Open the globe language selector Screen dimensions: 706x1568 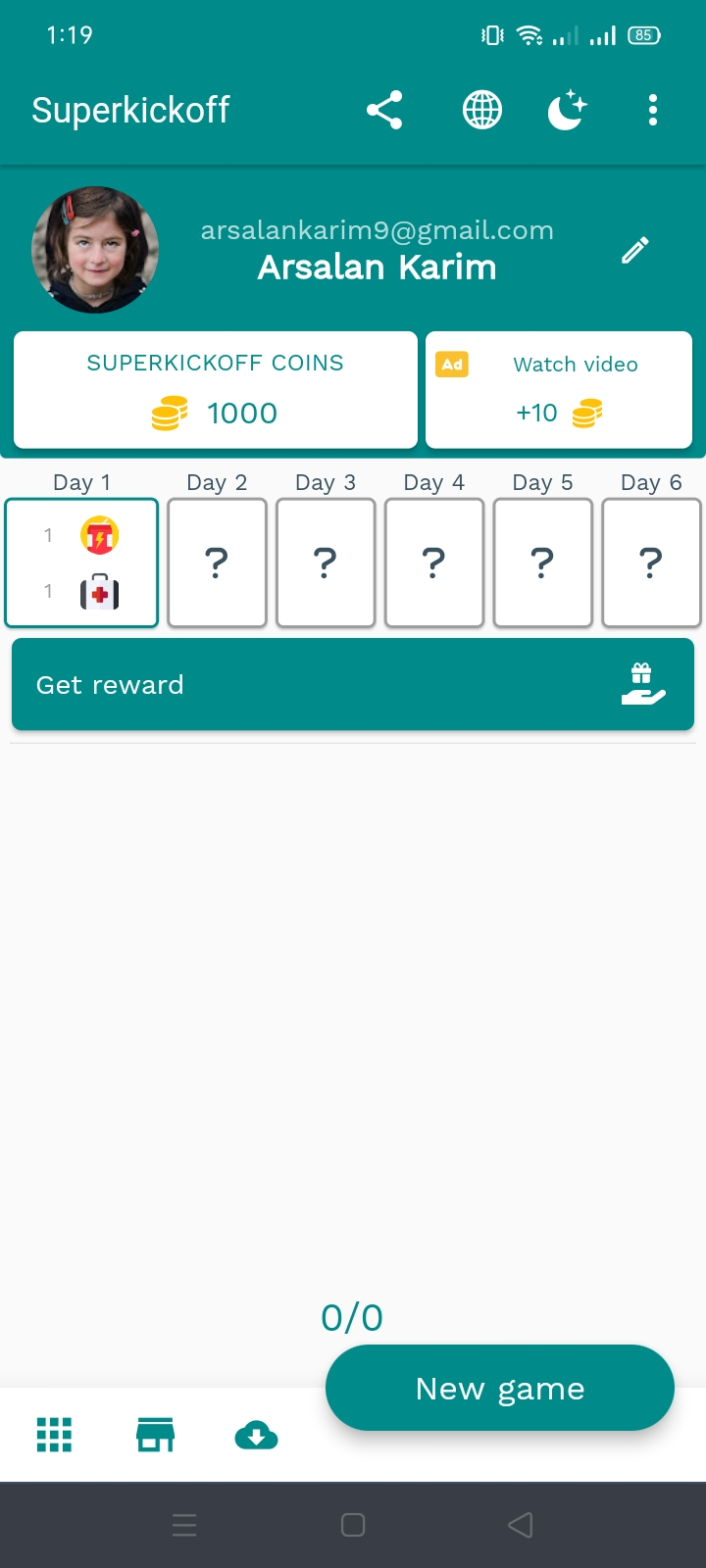tap(481, 110)
